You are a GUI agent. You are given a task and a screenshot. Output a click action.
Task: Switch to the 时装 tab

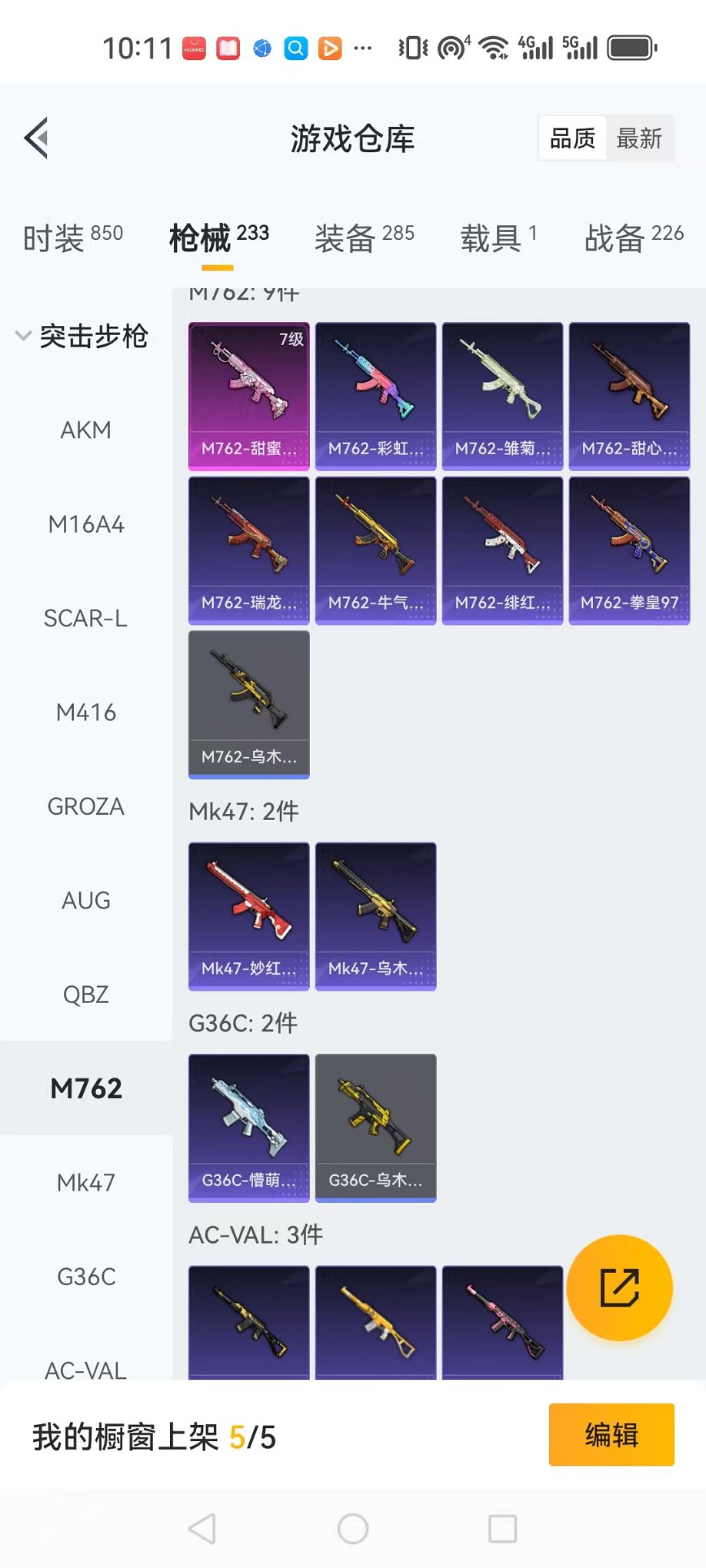point(72,238)
